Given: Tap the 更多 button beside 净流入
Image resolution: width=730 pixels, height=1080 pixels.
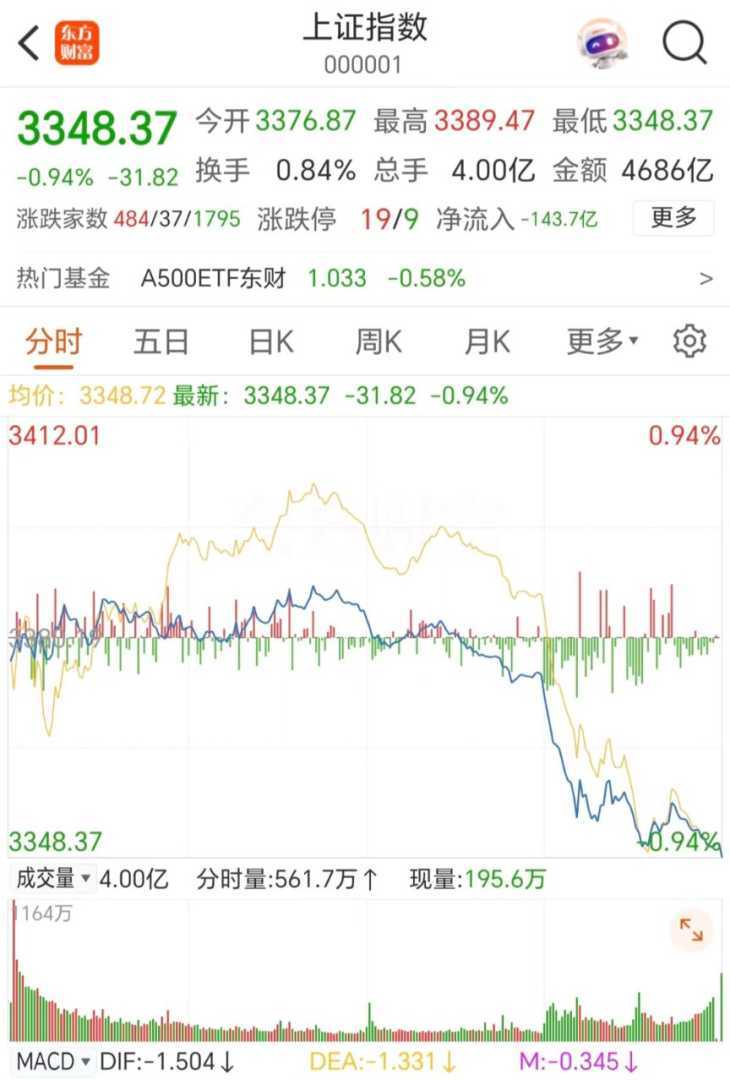Looking at the screenshot, I should [673, 218].
